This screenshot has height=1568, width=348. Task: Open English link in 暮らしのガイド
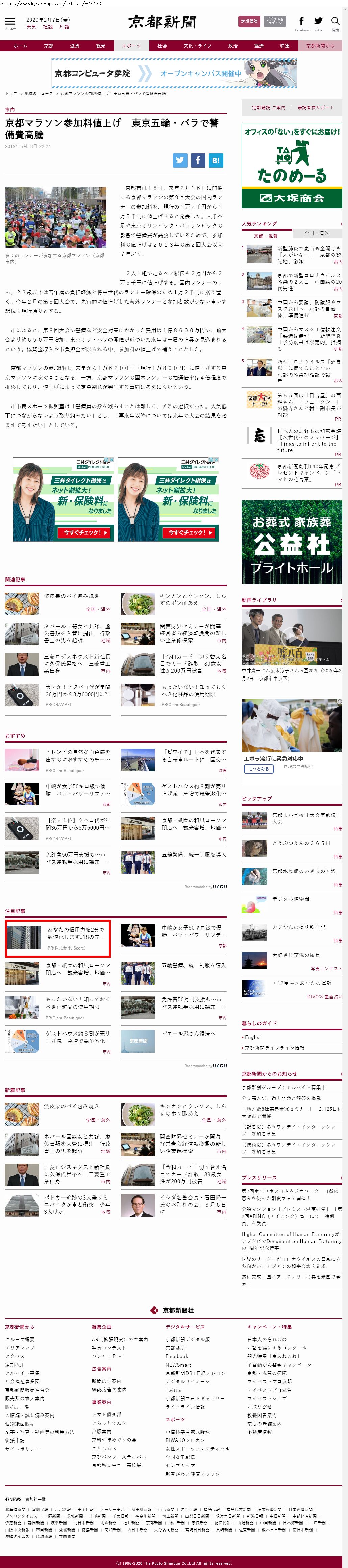pyautogui.click(x=254, y=1037)
